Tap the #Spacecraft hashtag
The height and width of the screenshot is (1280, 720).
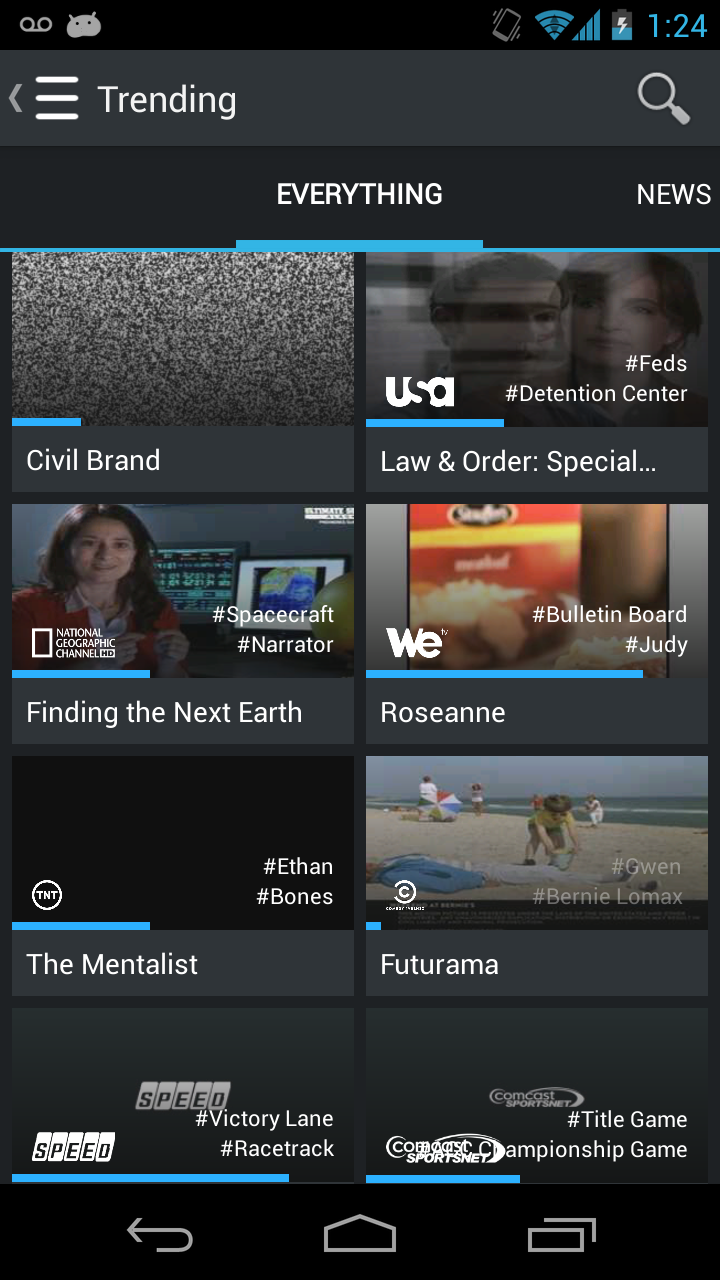[x=274, y=614]
